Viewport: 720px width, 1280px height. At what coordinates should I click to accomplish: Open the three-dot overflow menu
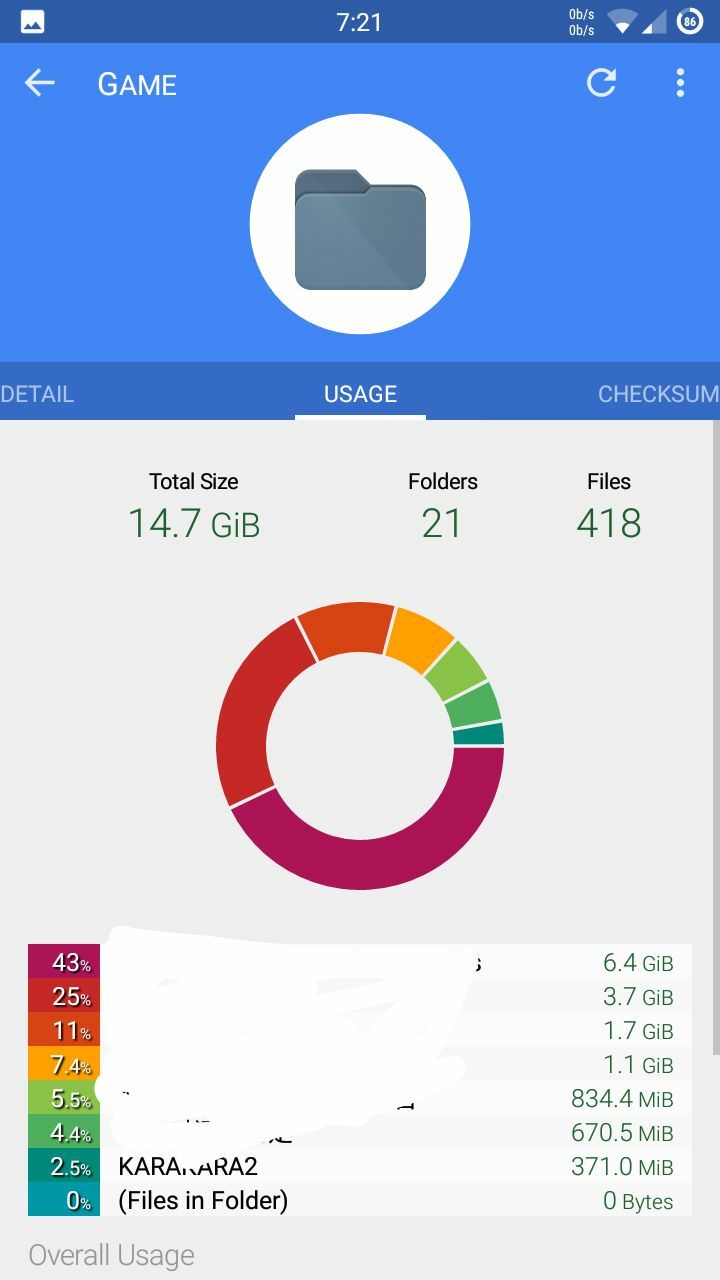tap(680, 83)
